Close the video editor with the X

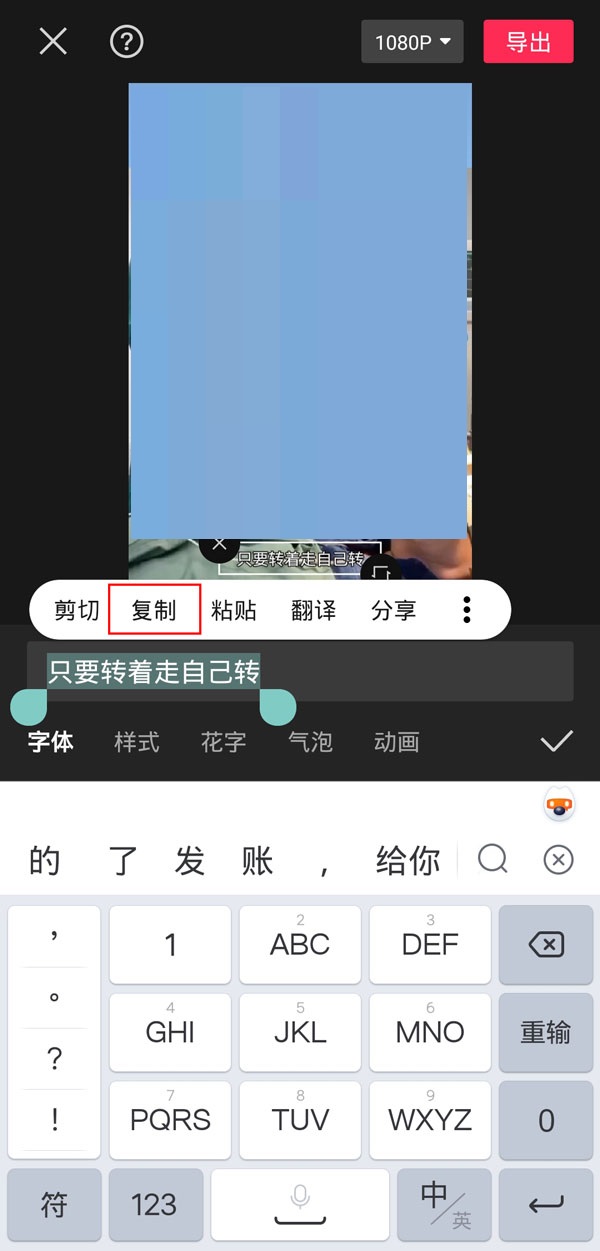coord(53,41)
